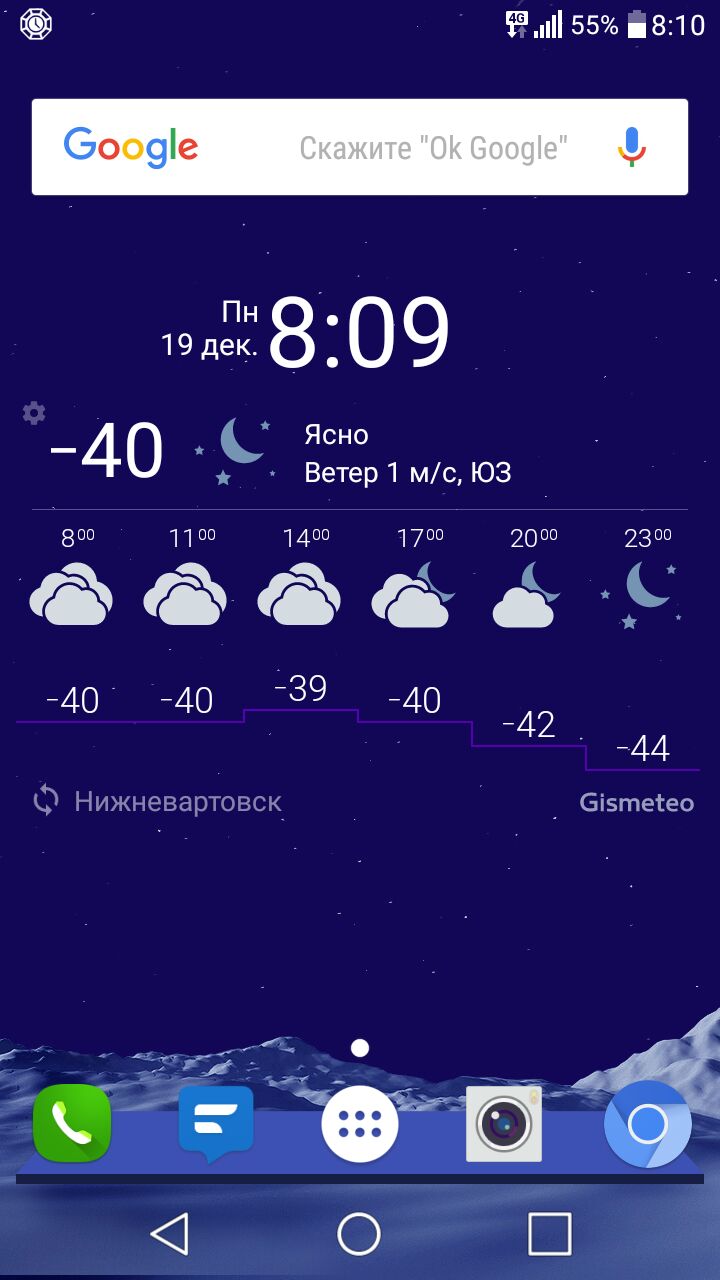Image resolution: width=720 pixels, height=1280 pixels.
Task: Tap the Google search box
Action: pyautogui.click(x=400, y=148)
